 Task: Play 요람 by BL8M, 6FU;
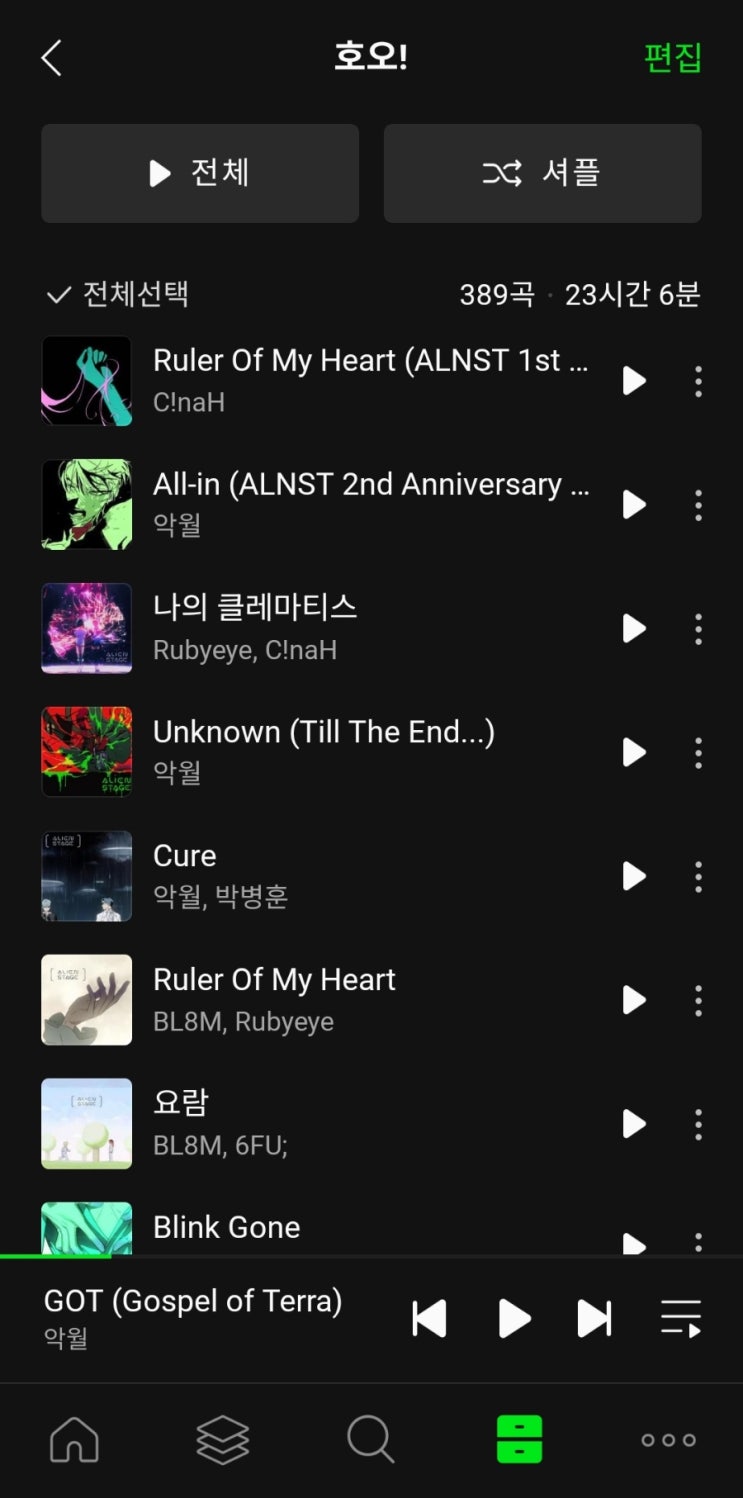(x=634, y=1124)
